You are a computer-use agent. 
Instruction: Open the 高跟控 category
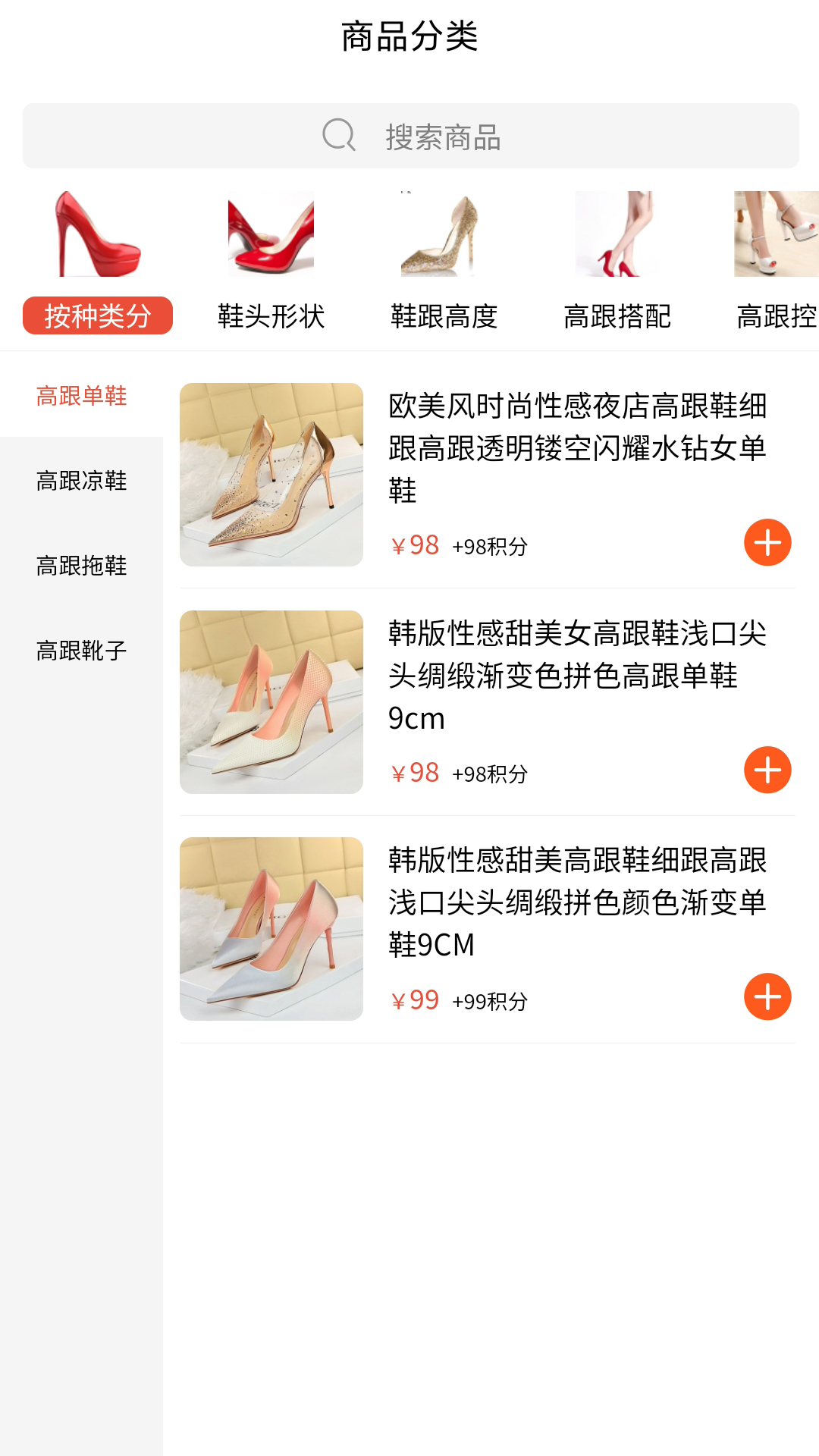pyautogui.click(x=776, y=315)
